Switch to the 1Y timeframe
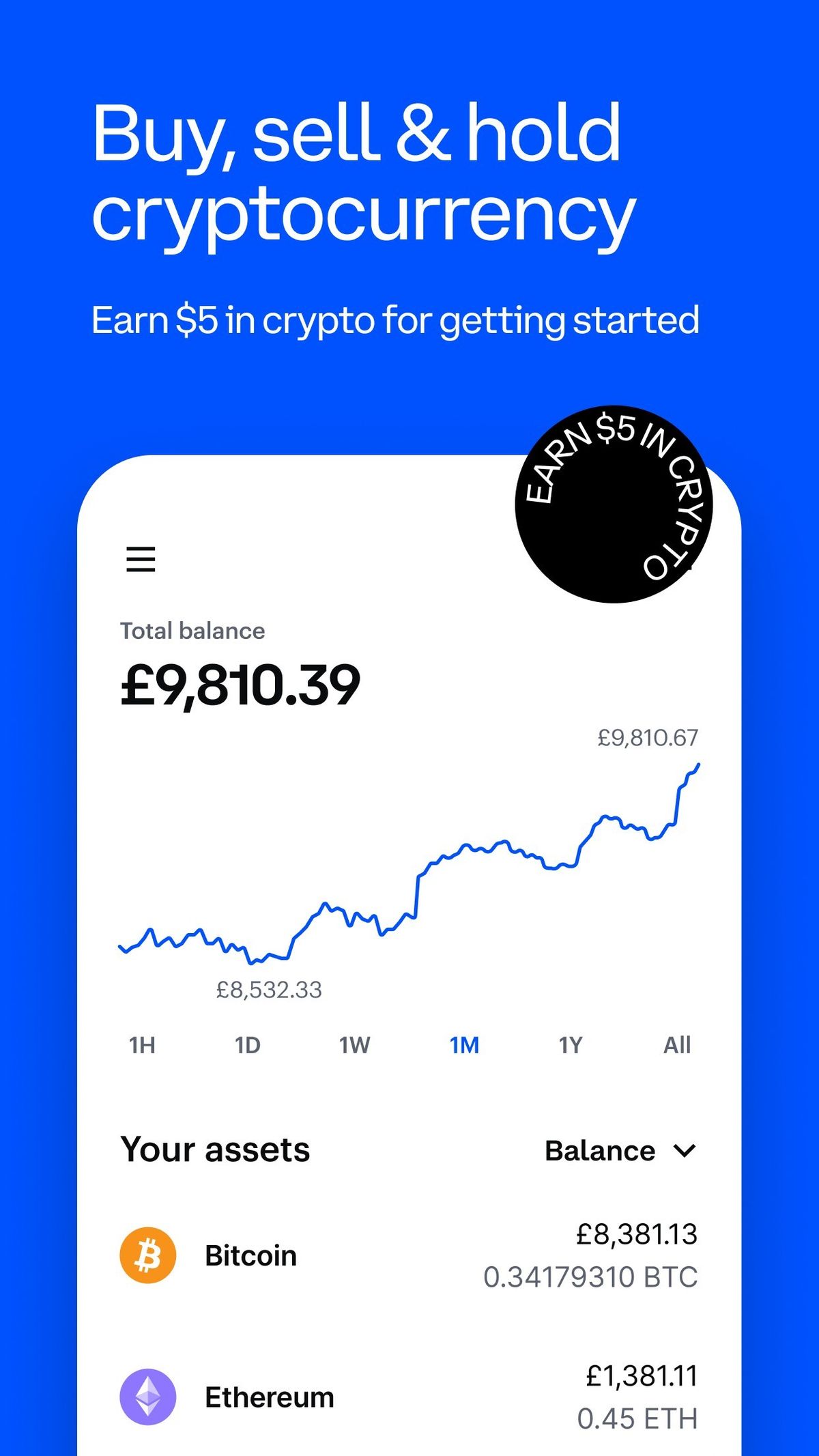The width and height of the screenshot is (819, 1456). 572,1044
